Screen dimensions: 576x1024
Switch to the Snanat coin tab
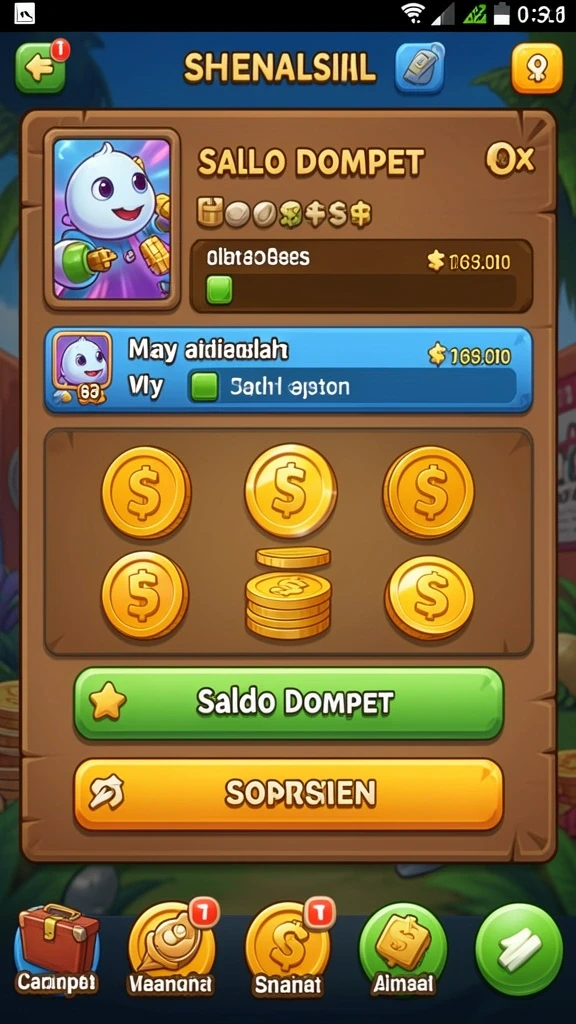(x=289, y=948)
